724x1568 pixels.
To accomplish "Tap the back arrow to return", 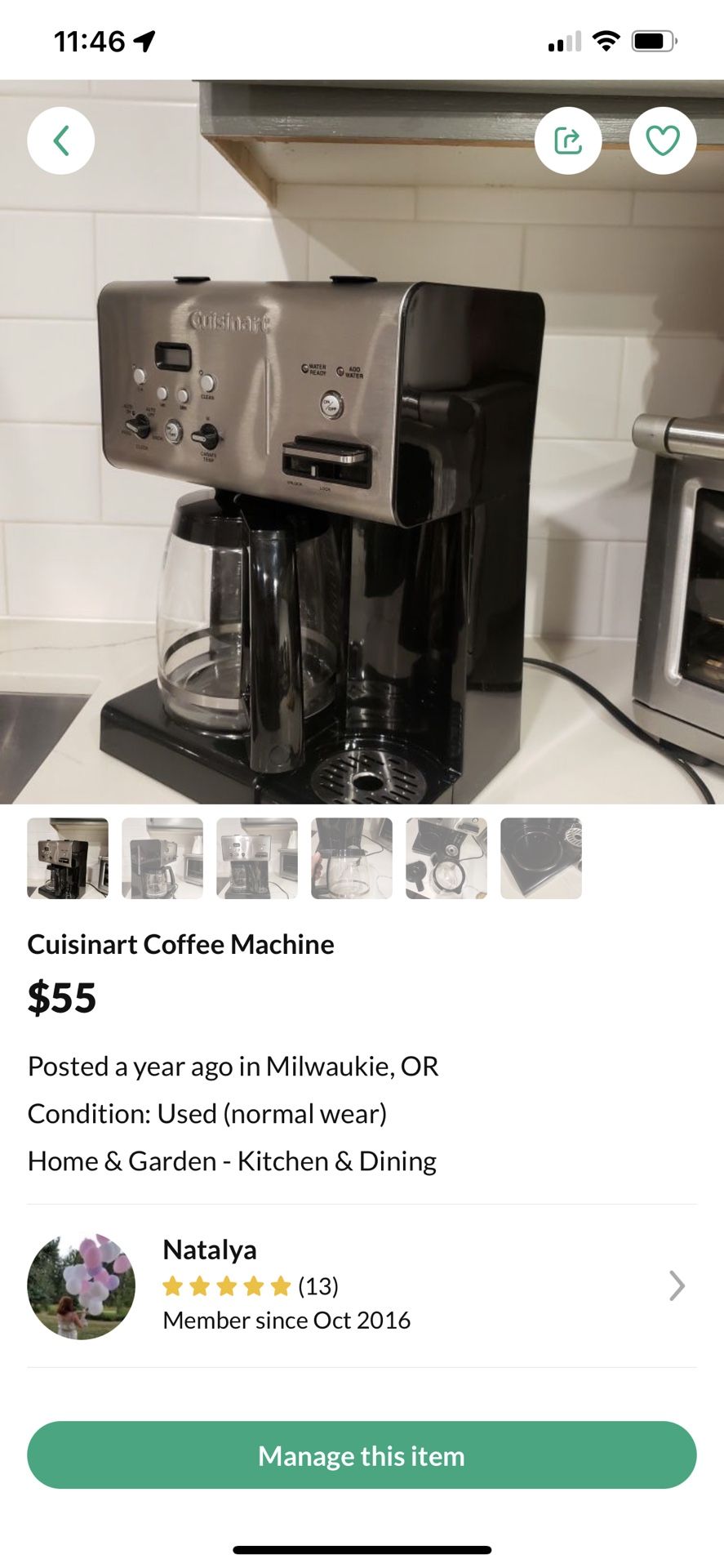I will coord(61,140).
